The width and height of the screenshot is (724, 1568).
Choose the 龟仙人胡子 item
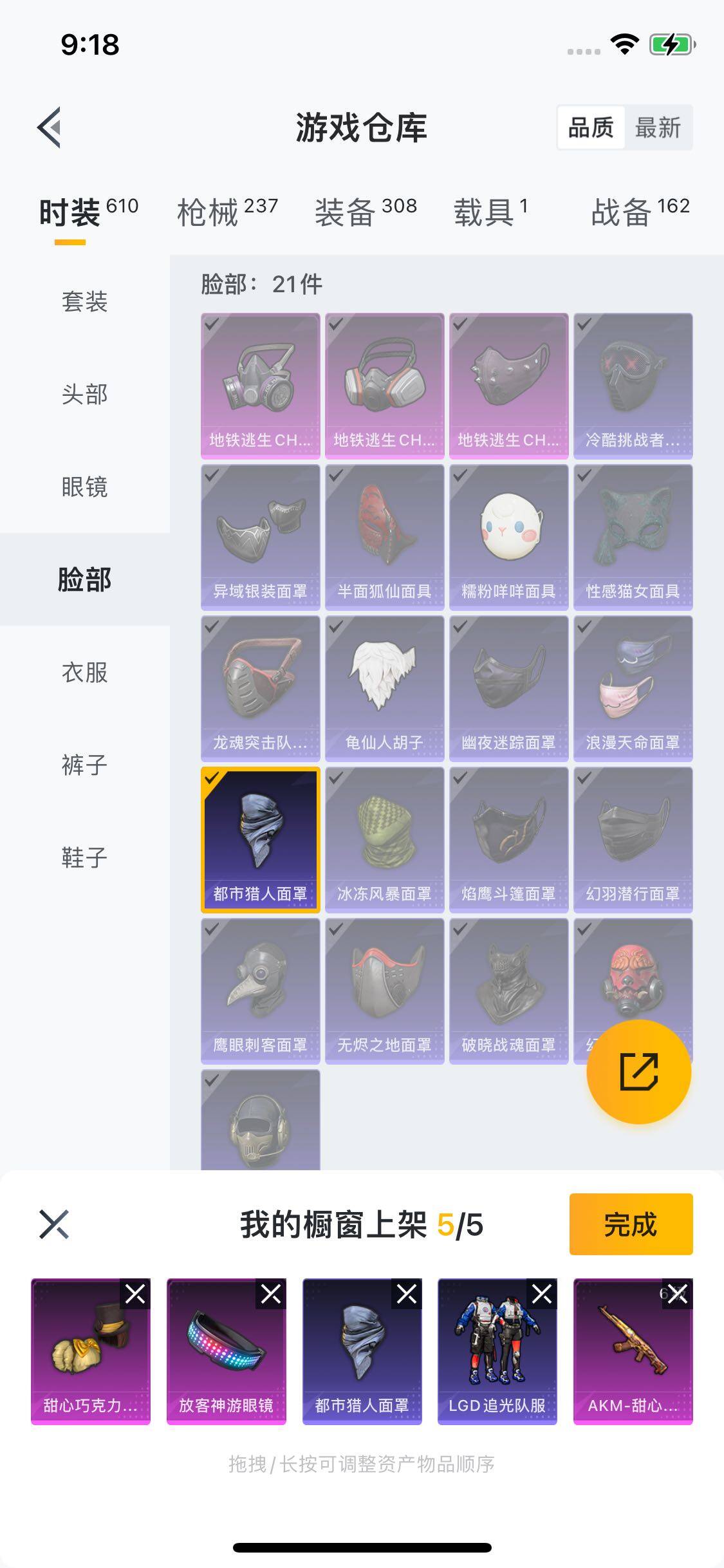pyautogui.click(x=384, y=688)
